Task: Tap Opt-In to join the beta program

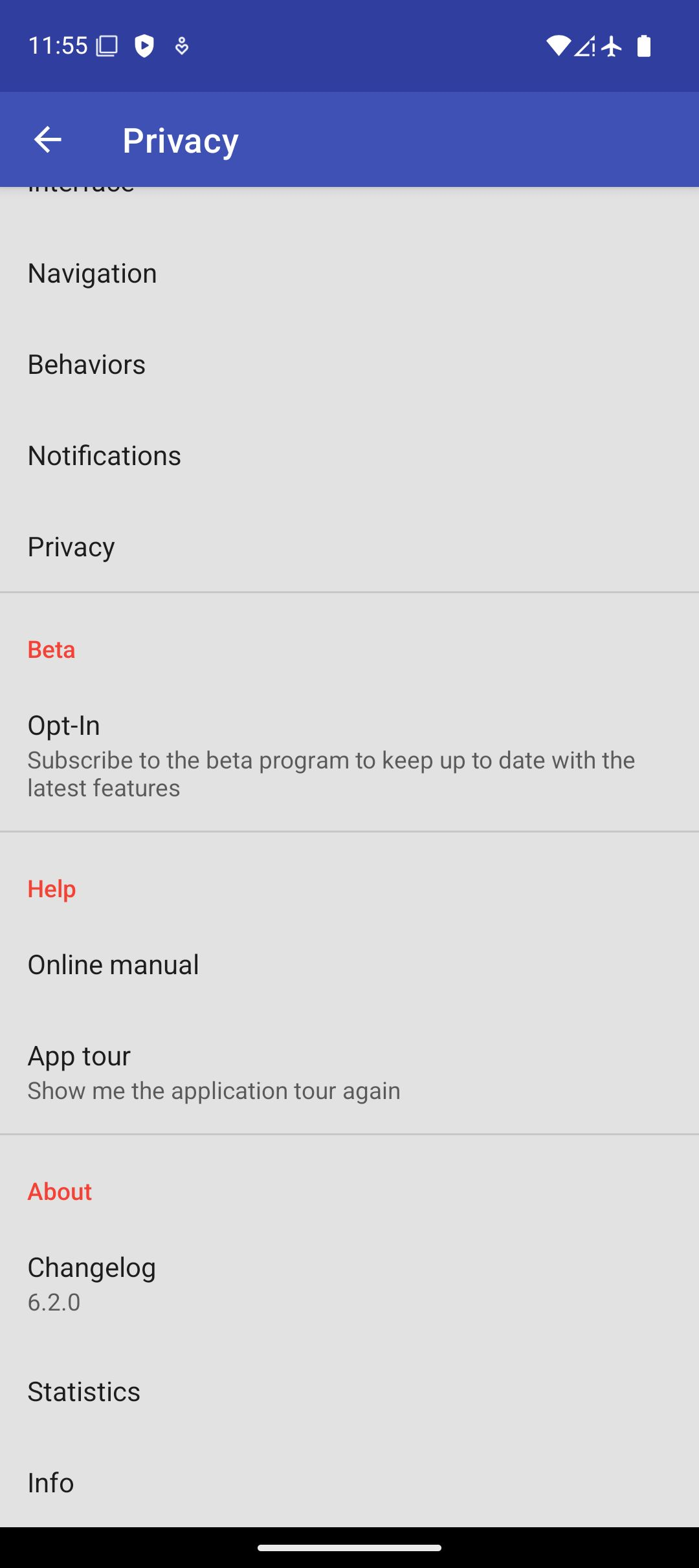Action: tap(349, 755)
